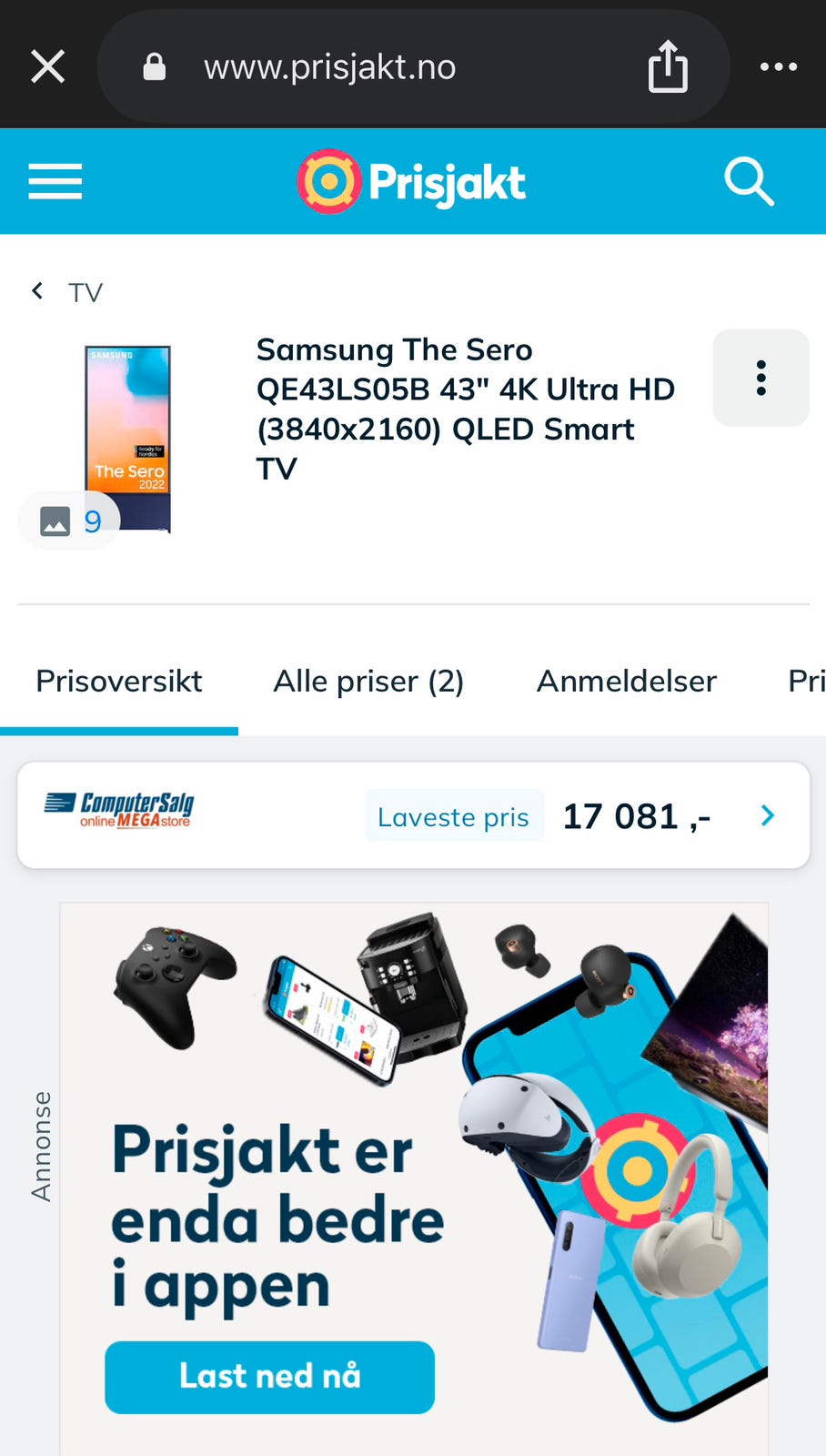Tap the Last ned nå button
Viewport: 826px width, 1456px height.
270,1377
